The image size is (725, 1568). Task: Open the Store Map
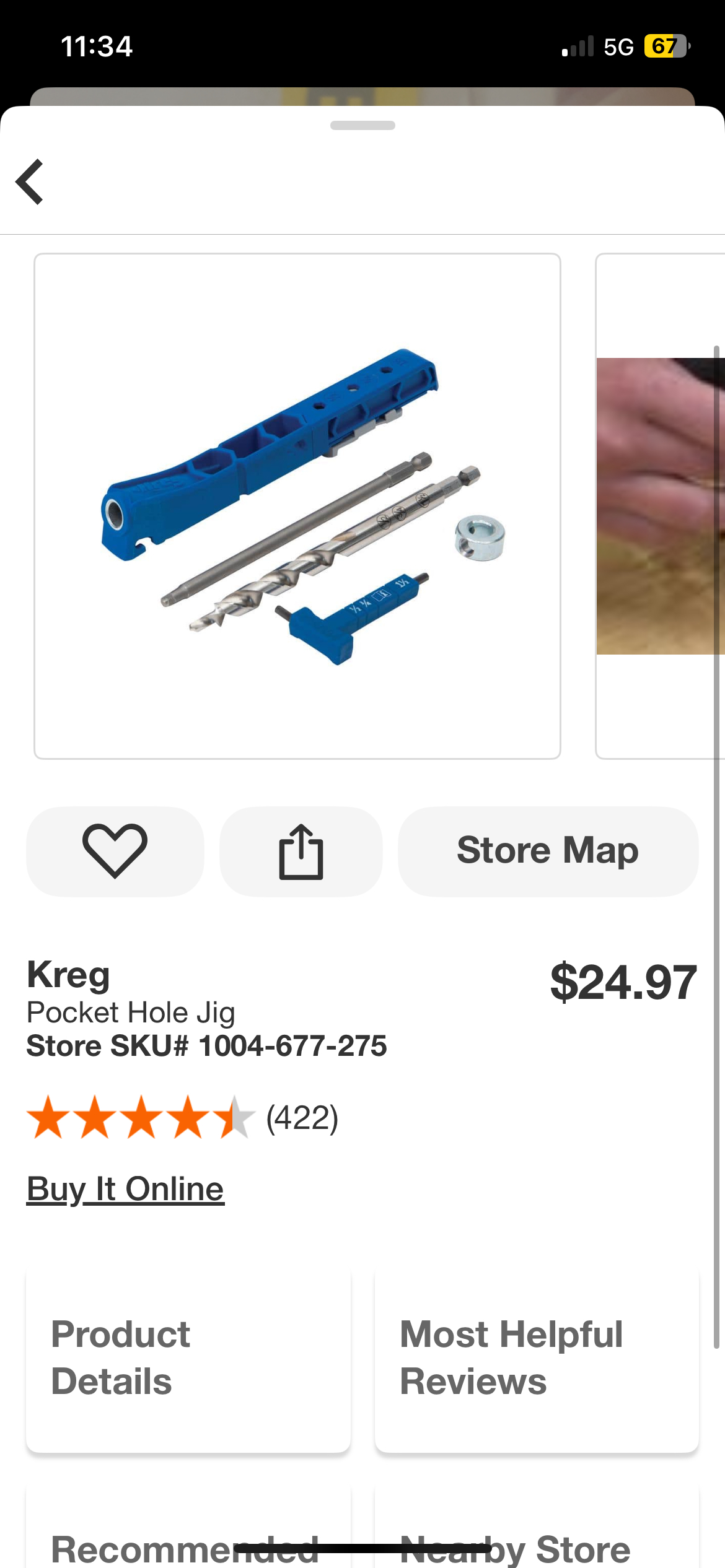548,852
